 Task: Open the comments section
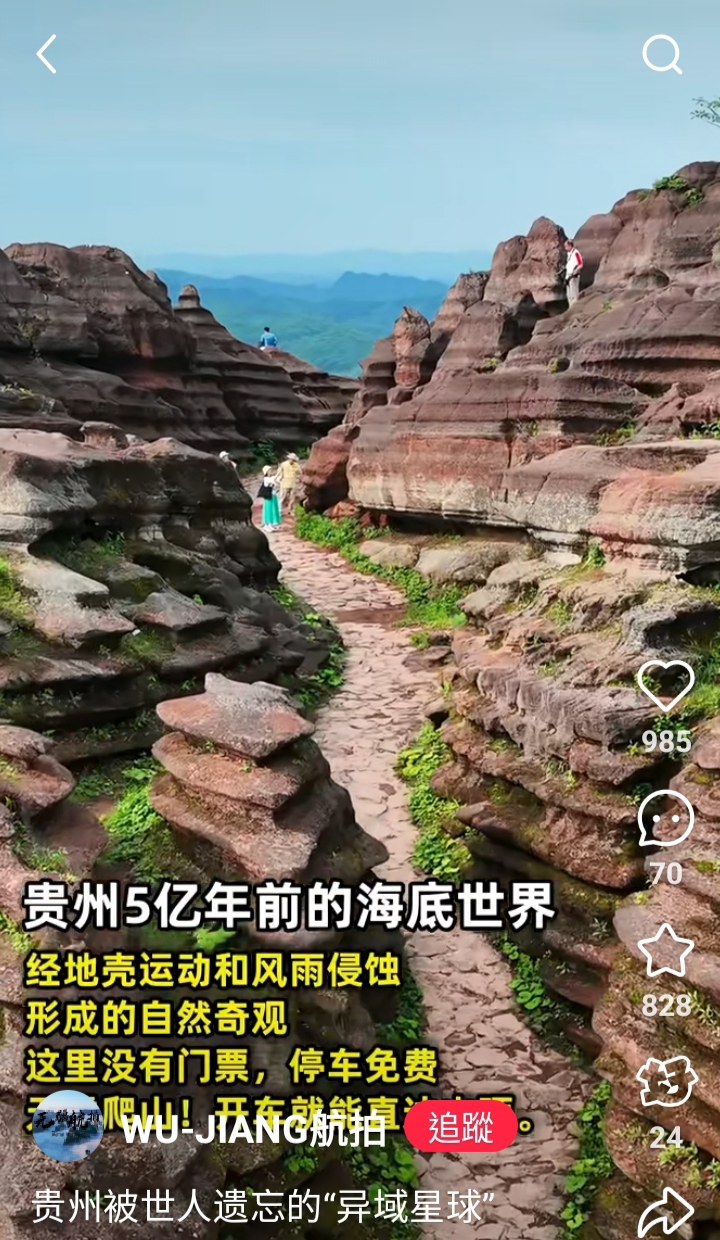tap(666, 819)
